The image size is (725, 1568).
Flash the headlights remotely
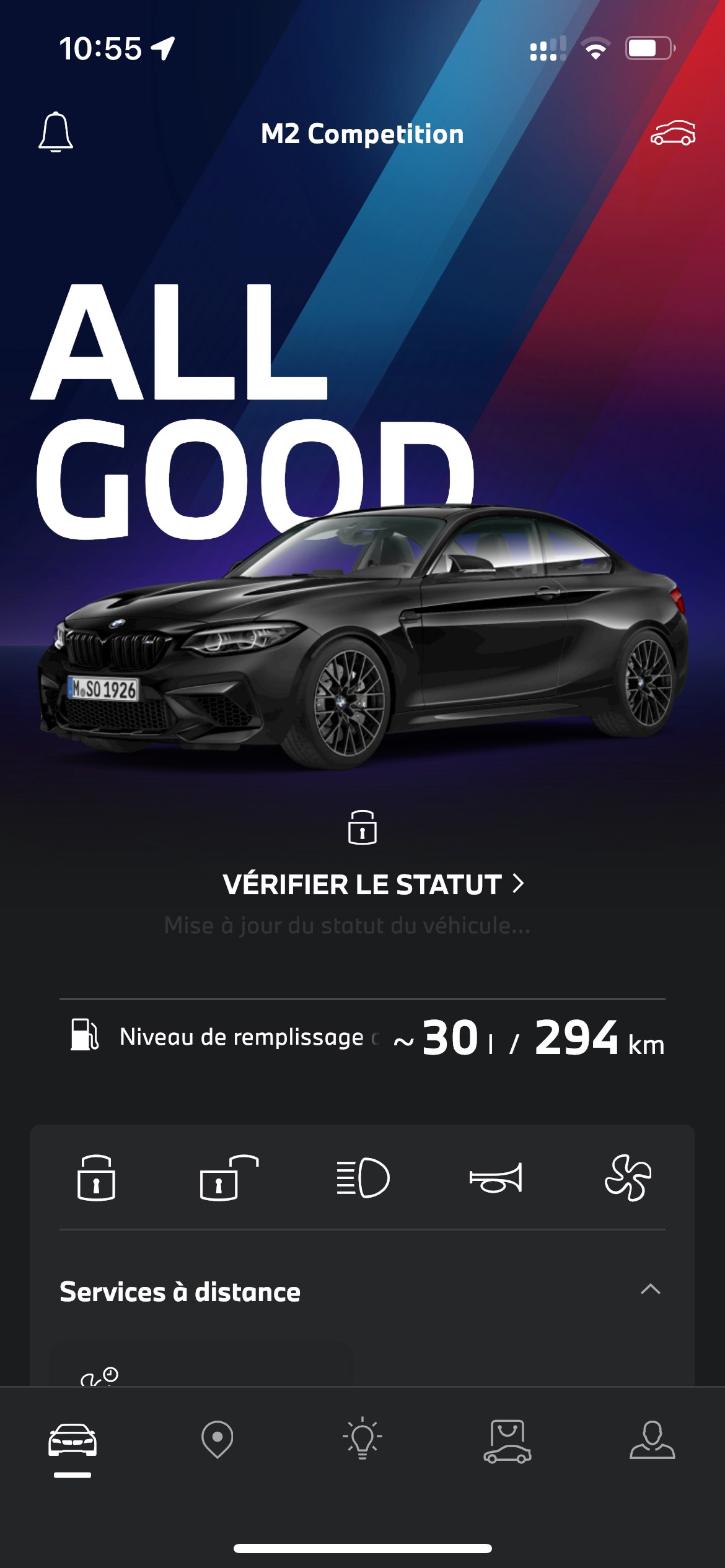click(362, 1178)
